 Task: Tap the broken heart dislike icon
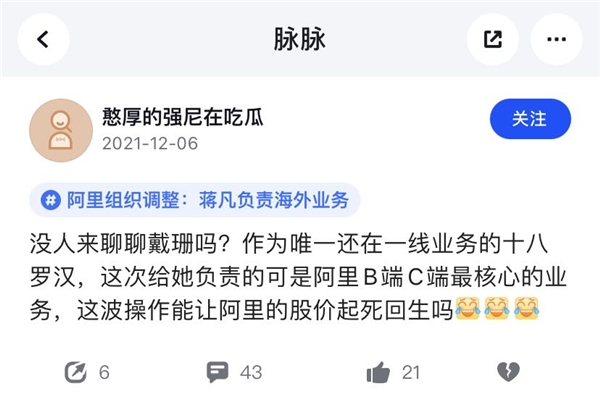[508, 372]
